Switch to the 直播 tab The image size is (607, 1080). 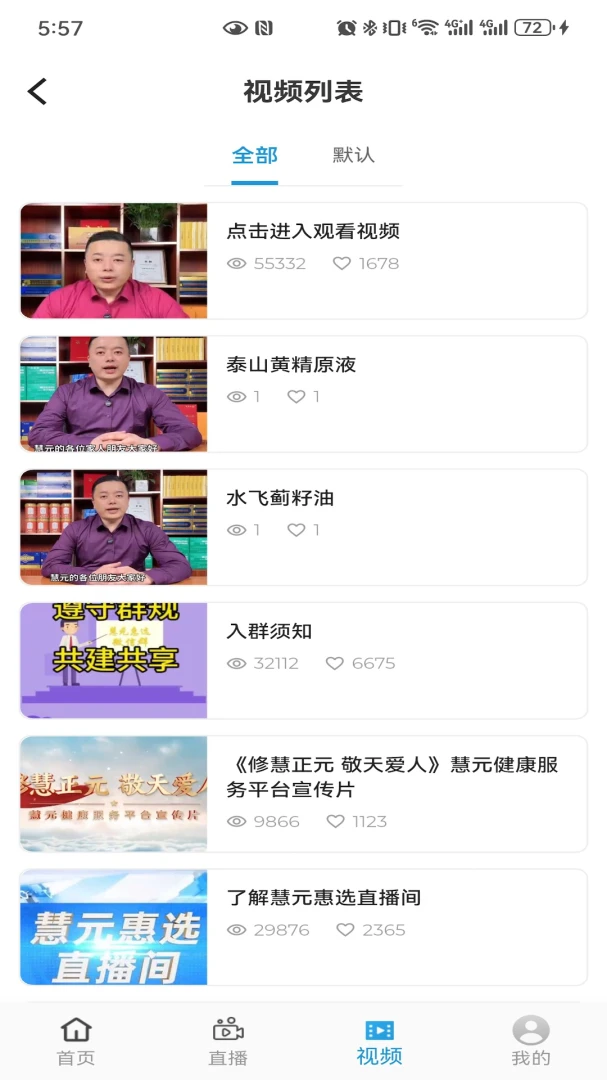228,1041
